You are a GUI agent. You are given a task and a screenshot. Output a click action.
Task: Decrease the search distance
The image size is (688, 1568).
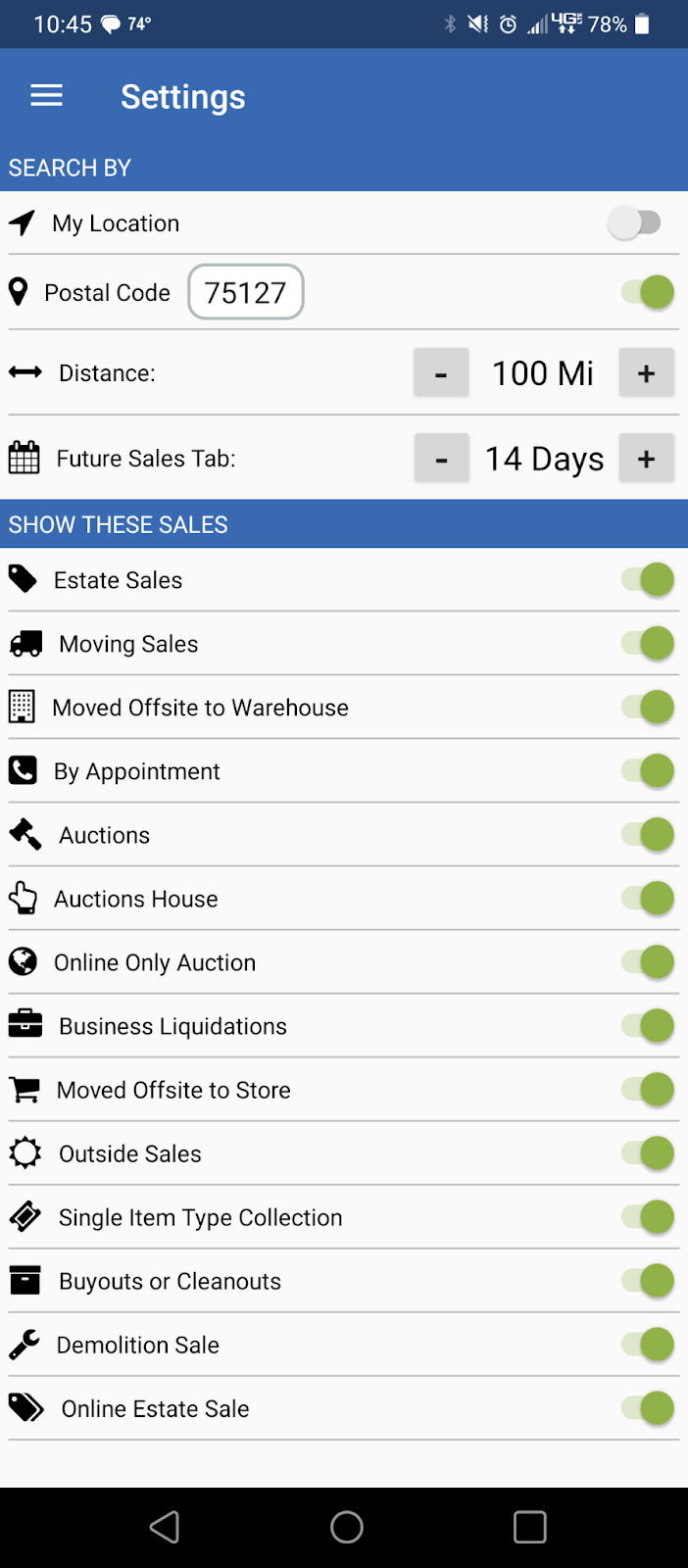pos(441,373)
